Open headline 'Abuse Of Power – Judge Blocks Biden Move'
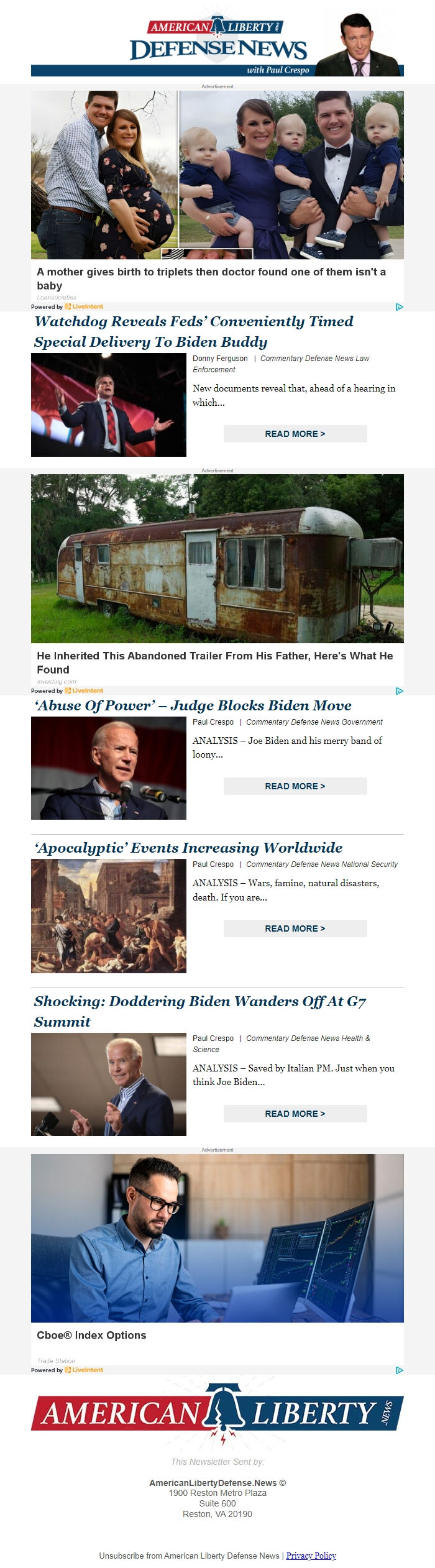Viewport: 435px width, 1568px height. pyautogui.click(x=193, y=705)
